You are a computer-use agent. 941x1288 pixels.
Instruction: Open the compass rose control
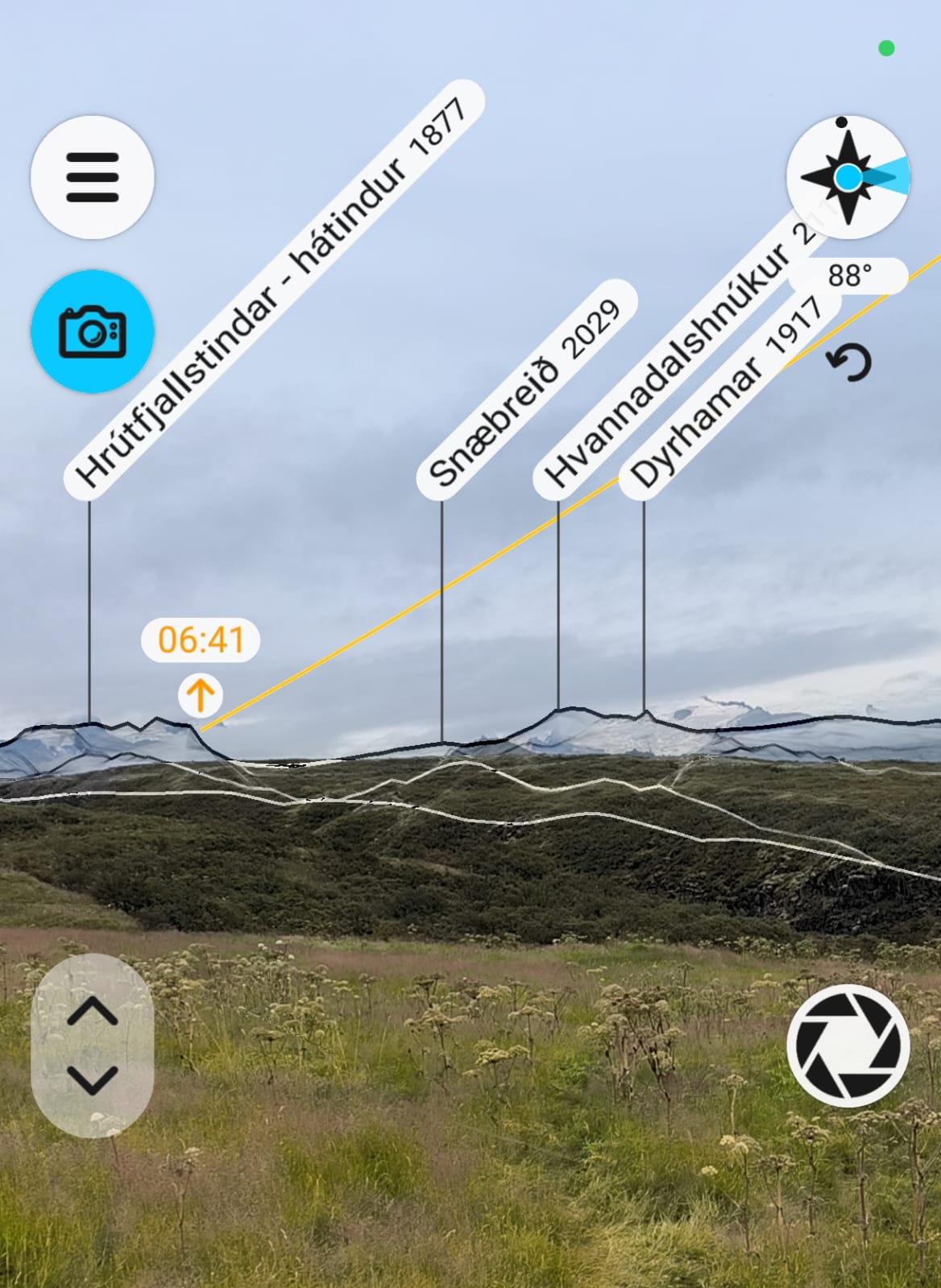848,177
